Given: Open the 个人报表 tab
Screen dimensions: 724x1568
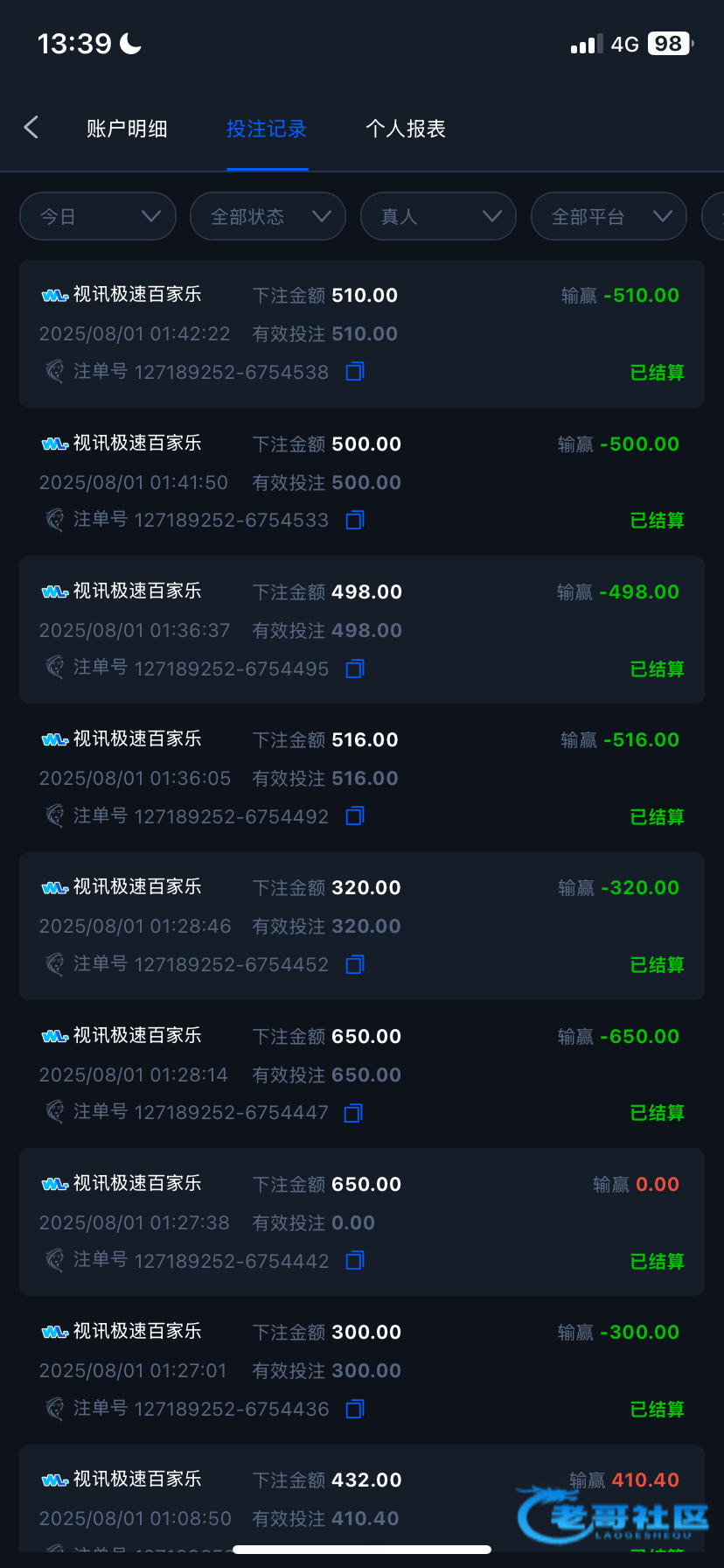Looking at the screenshot, I should 406,129.
